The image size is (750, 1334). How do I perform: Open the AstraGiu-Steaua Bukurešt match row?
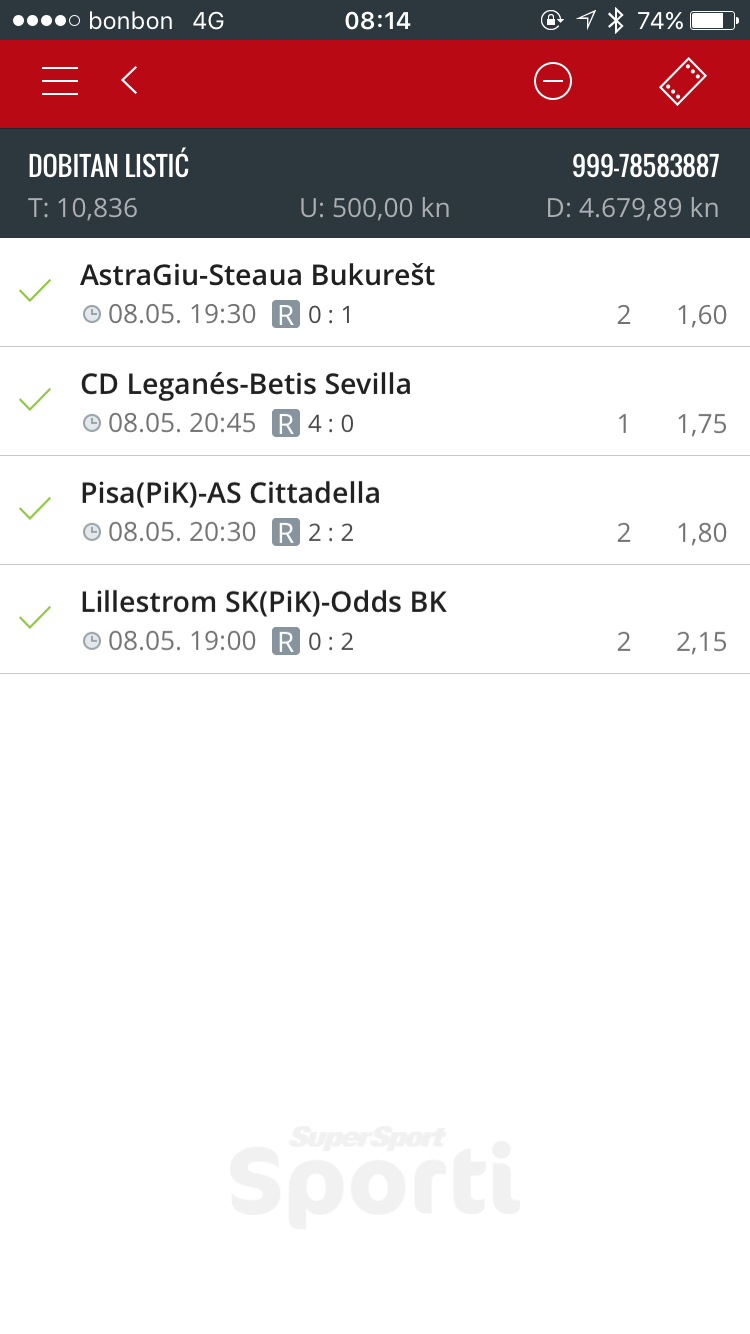pos(375,293)
